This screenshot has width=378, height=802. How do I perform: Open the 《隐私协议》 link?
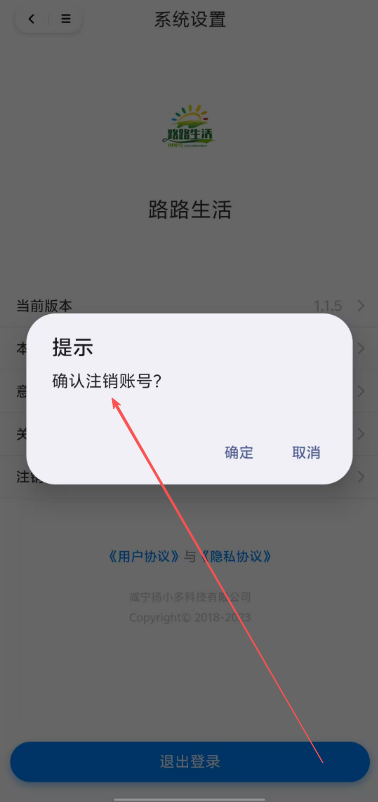235,557
